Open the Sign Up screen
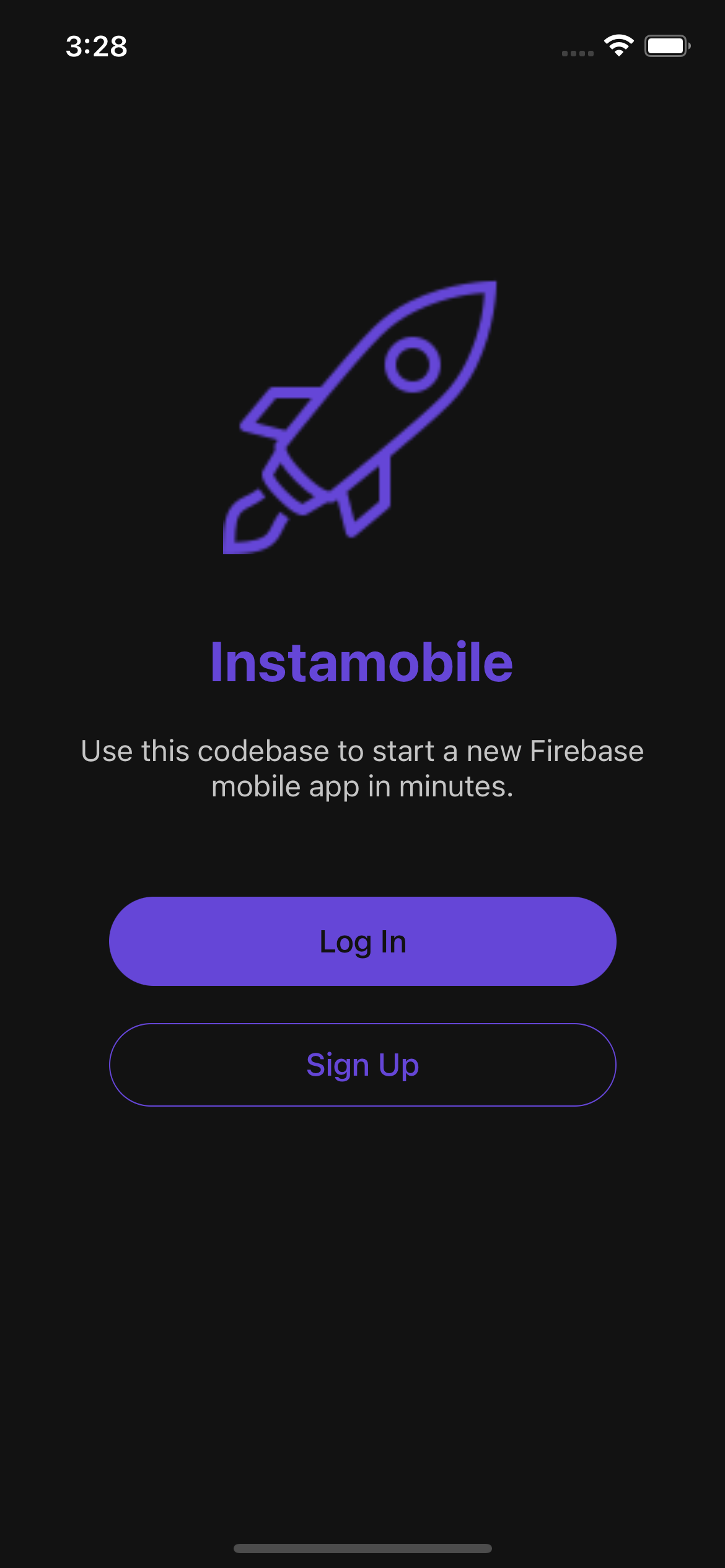Image resolution: width=725 pixels, height=1568 pixels. click(x=362, y=1065)
